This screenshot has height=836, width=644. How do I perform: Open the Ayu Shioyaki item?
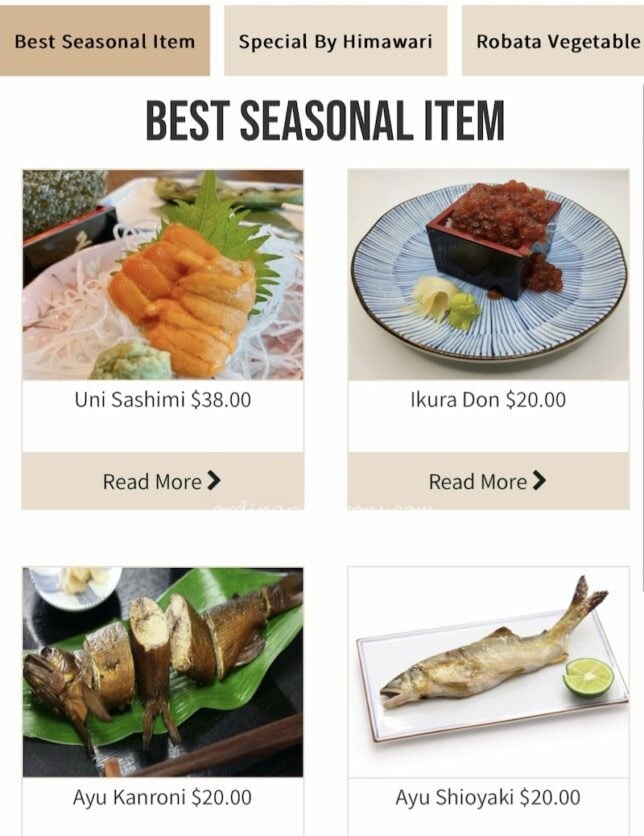pyautogui.click(x=488, y=672)
